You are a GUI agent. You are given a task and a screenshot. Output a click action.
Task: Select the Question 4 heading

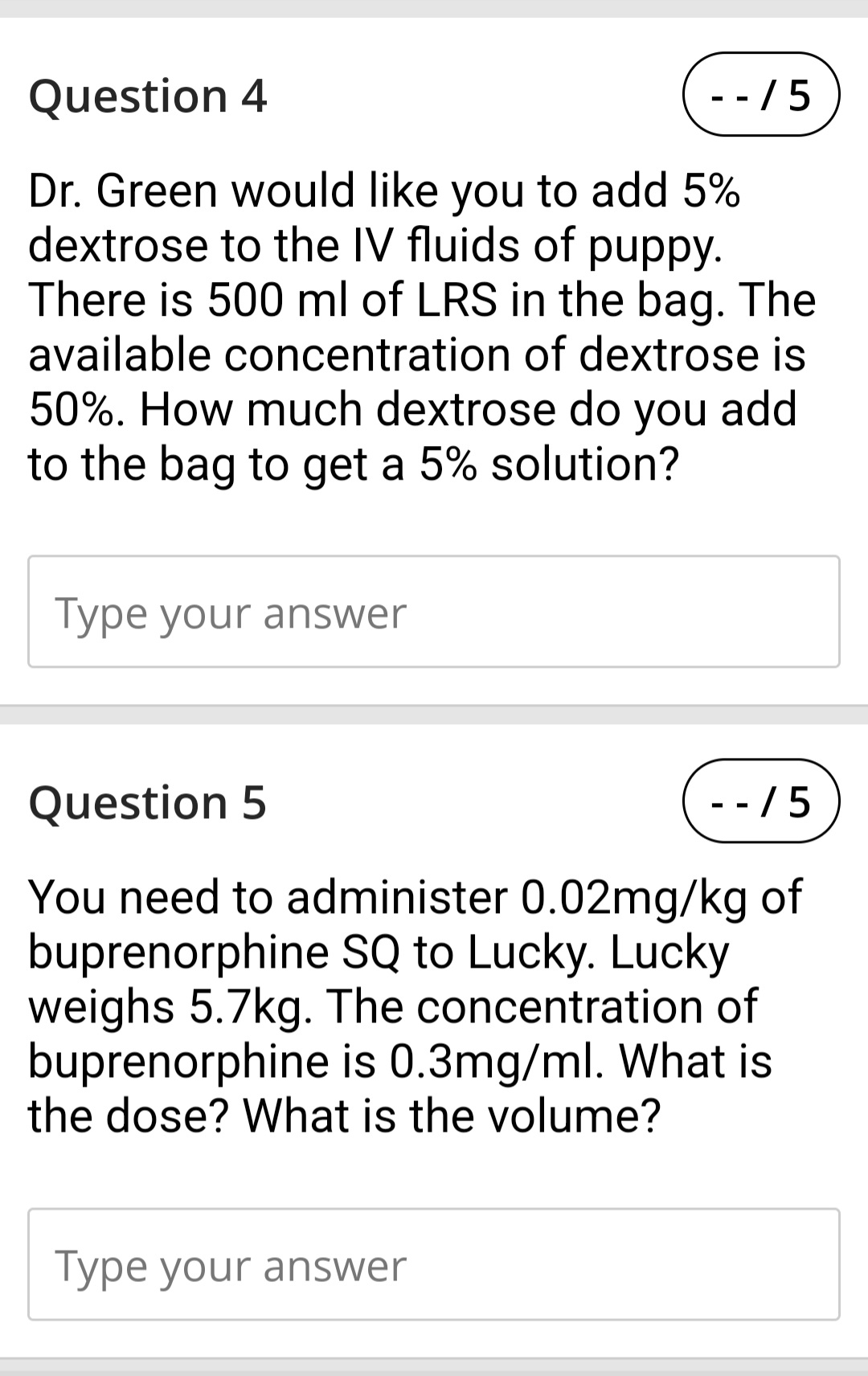tap(148, 96)
